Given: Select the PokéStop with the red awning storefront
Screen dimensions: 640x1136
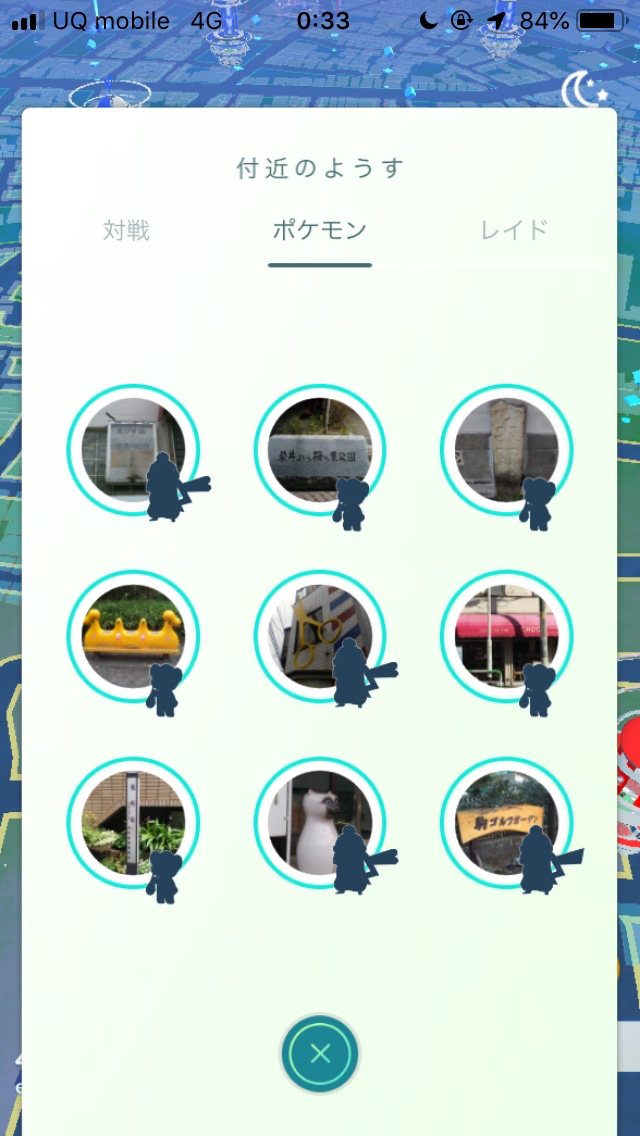Looking at the screenshot, I should point(506,637).
